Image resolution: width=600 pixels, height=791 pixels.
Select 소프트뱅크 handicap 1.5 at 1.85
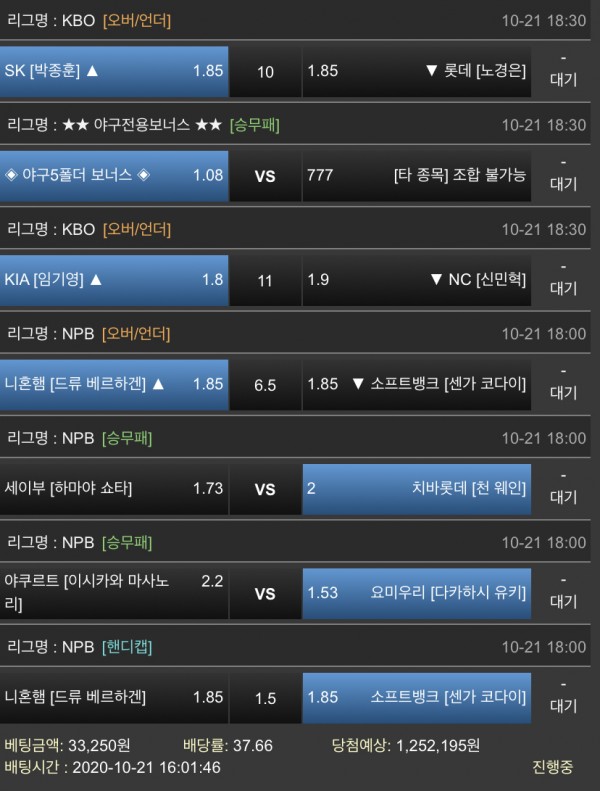(416, 697)
